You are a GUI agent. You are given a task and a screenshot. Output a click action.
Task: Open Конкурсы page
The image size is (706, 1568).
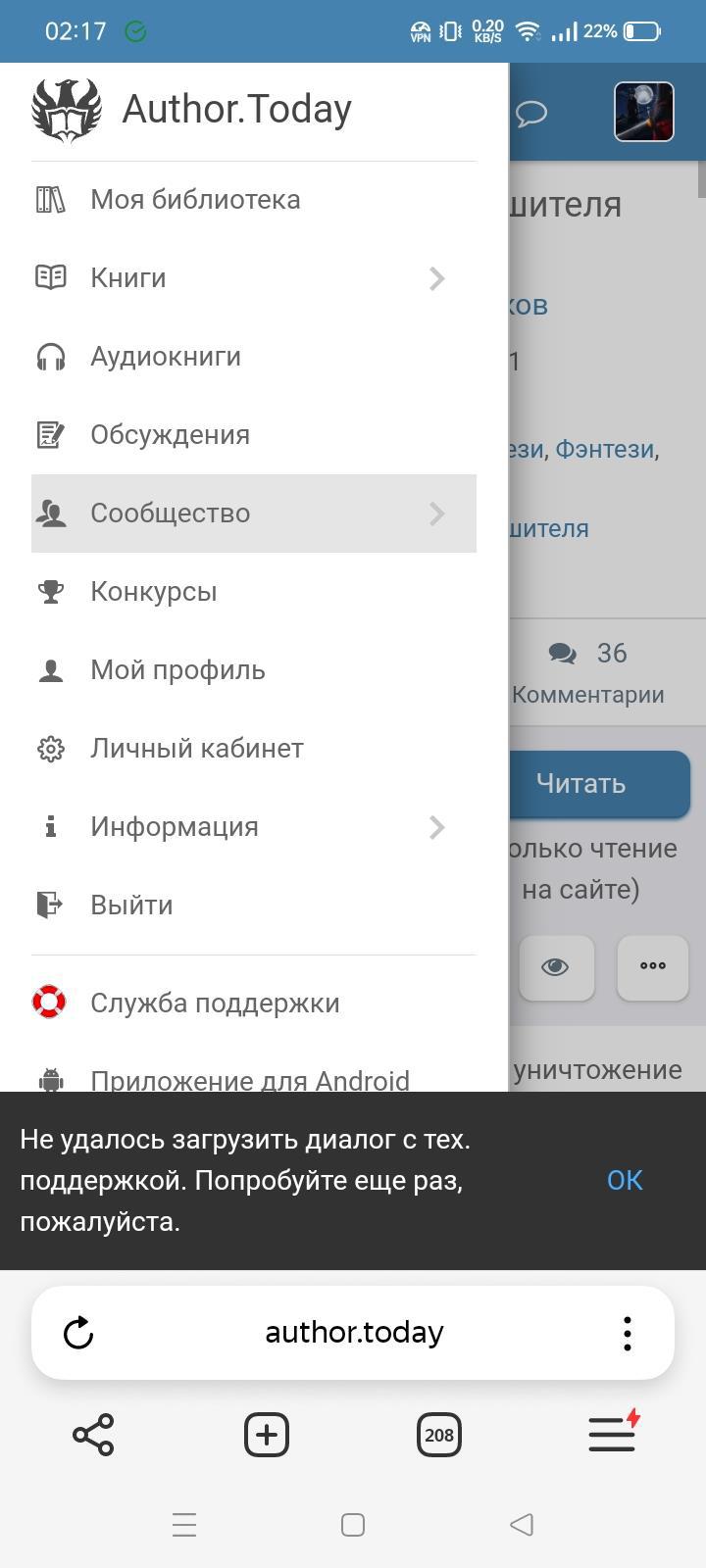point(153,592)
